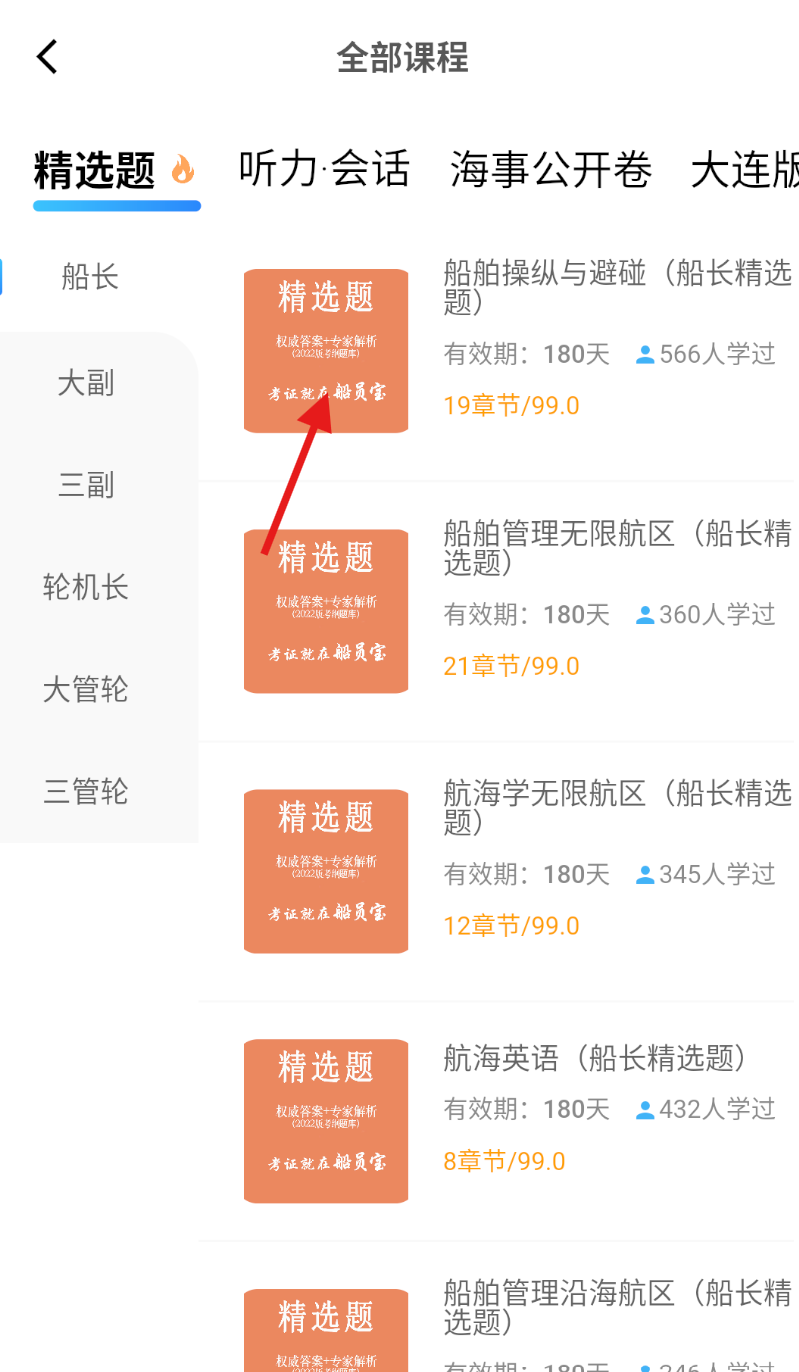
Task: Open the 船舶操纵与避碰 course
Action: (x=616, y=287)
